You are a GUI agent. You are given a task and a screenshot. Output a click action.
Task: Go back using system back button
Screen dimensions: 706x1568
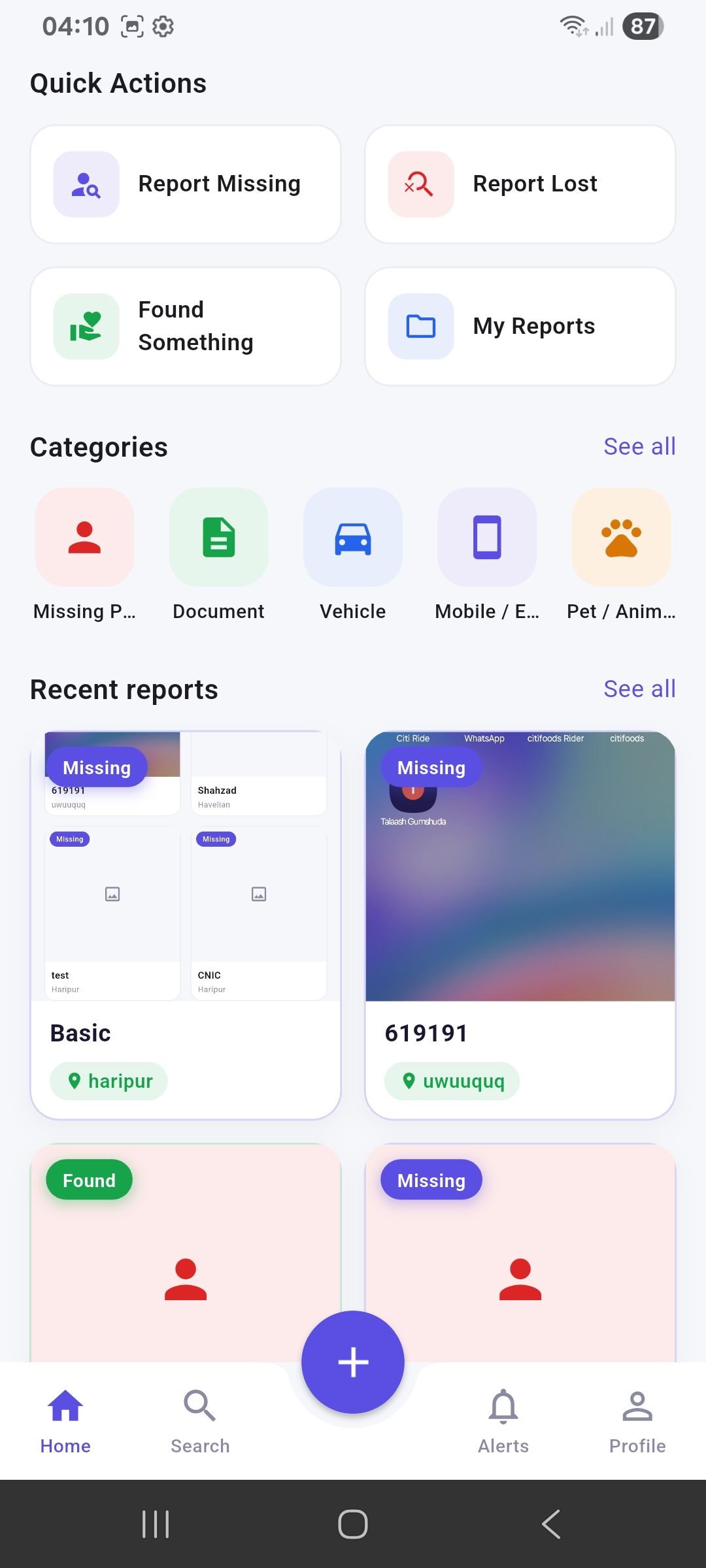551,1524
